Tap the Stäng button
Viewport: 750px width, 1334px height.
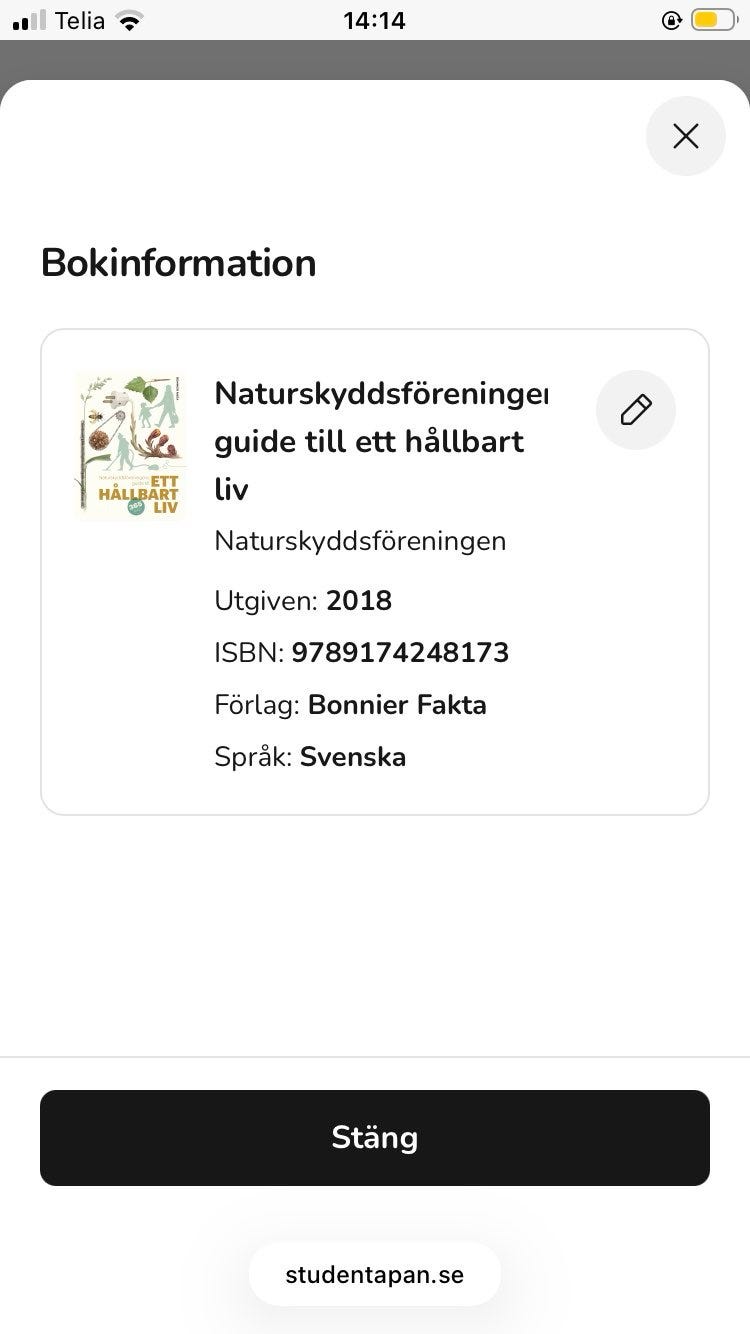pyautogui.click(x=375, y=1138)
